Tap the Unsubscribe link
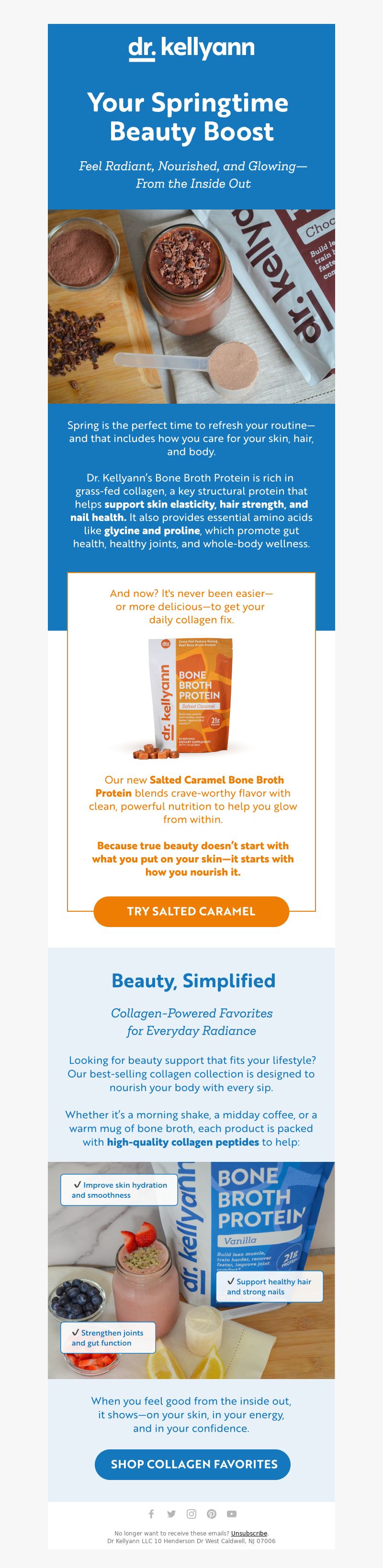The width and height of the screenshot is (383, 1568). click(x=249, y=1533)
